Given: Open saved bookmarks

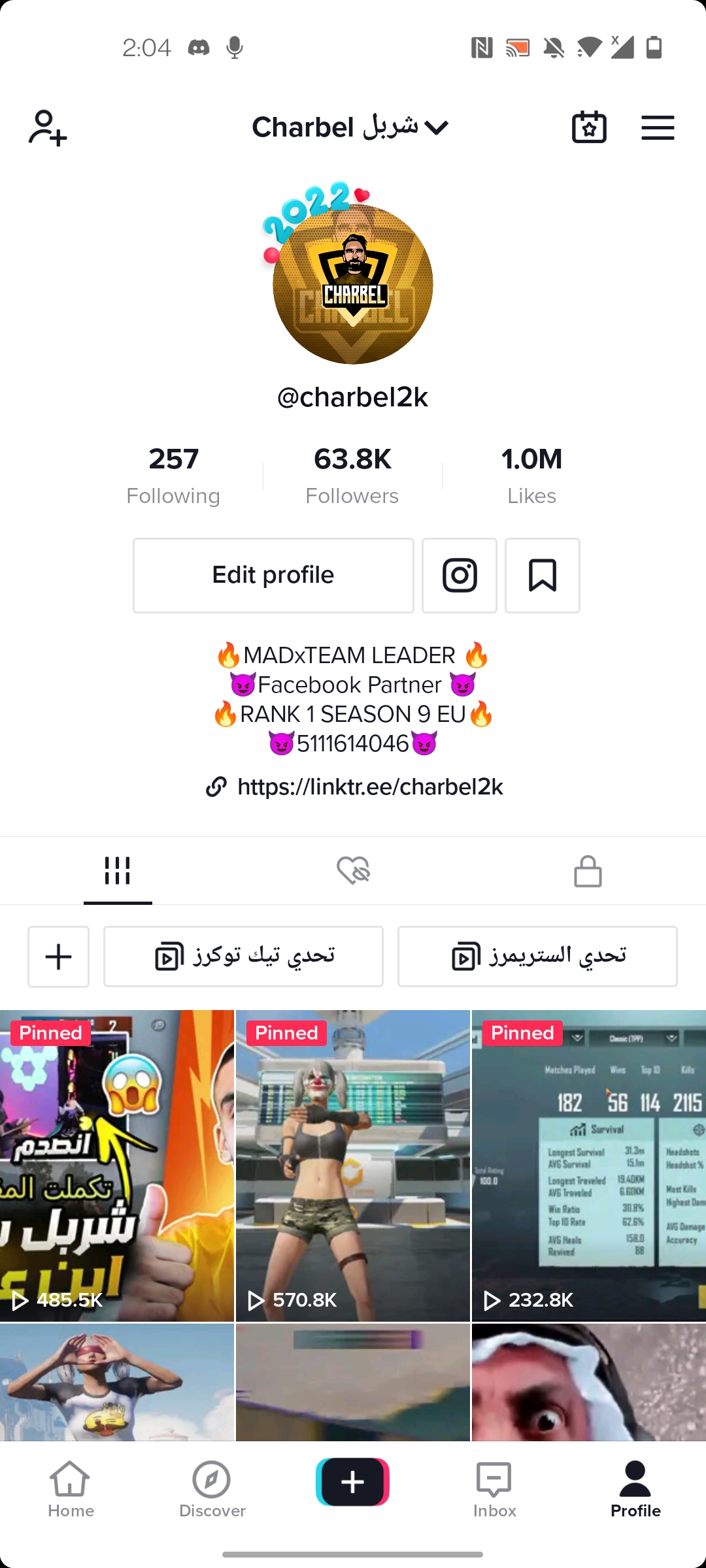Looking at the screenshot, I should click(543, 575).
